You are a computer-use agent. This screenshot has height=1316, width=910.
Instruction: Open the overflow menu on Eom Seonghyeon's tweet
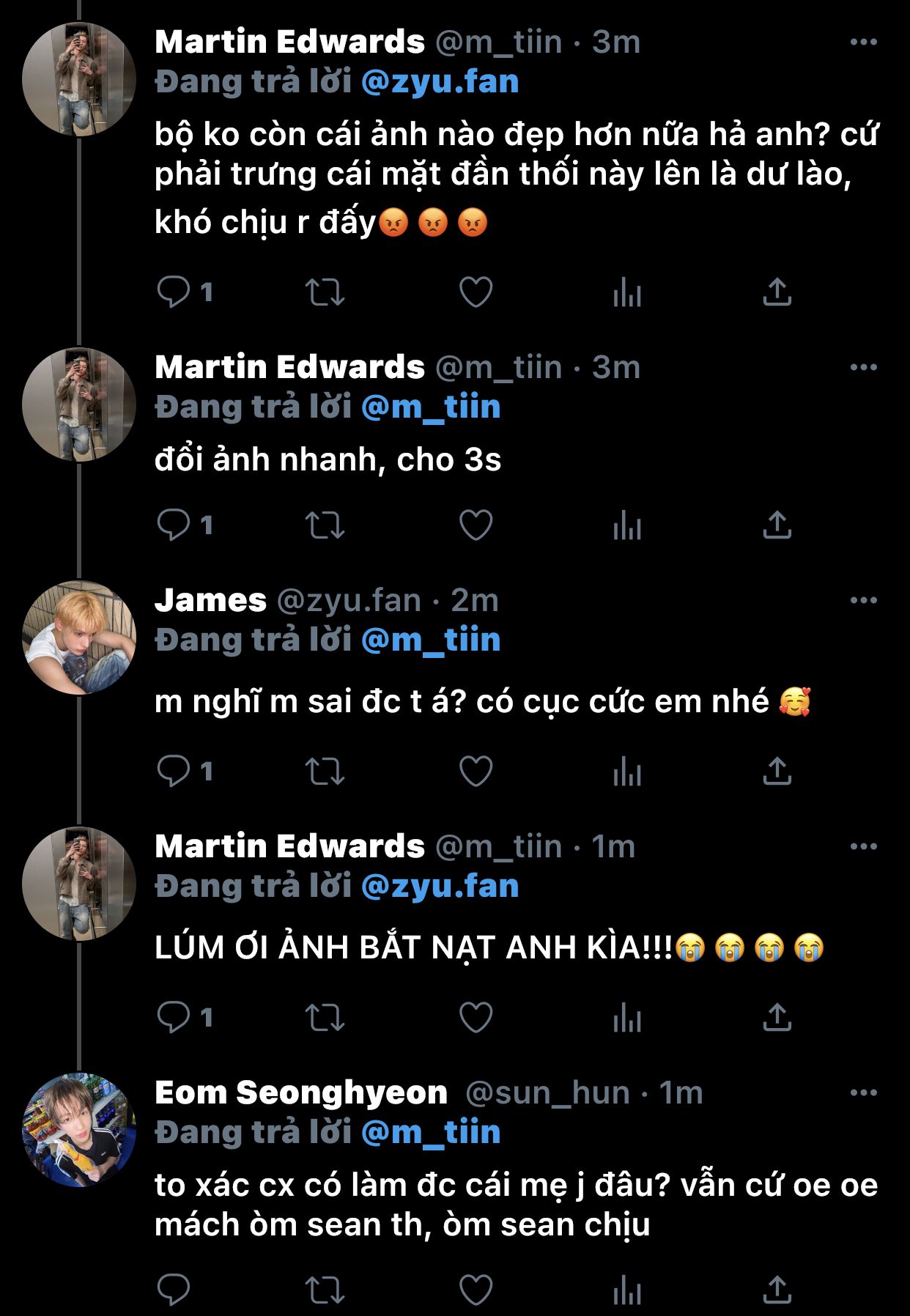(863, 1093)
